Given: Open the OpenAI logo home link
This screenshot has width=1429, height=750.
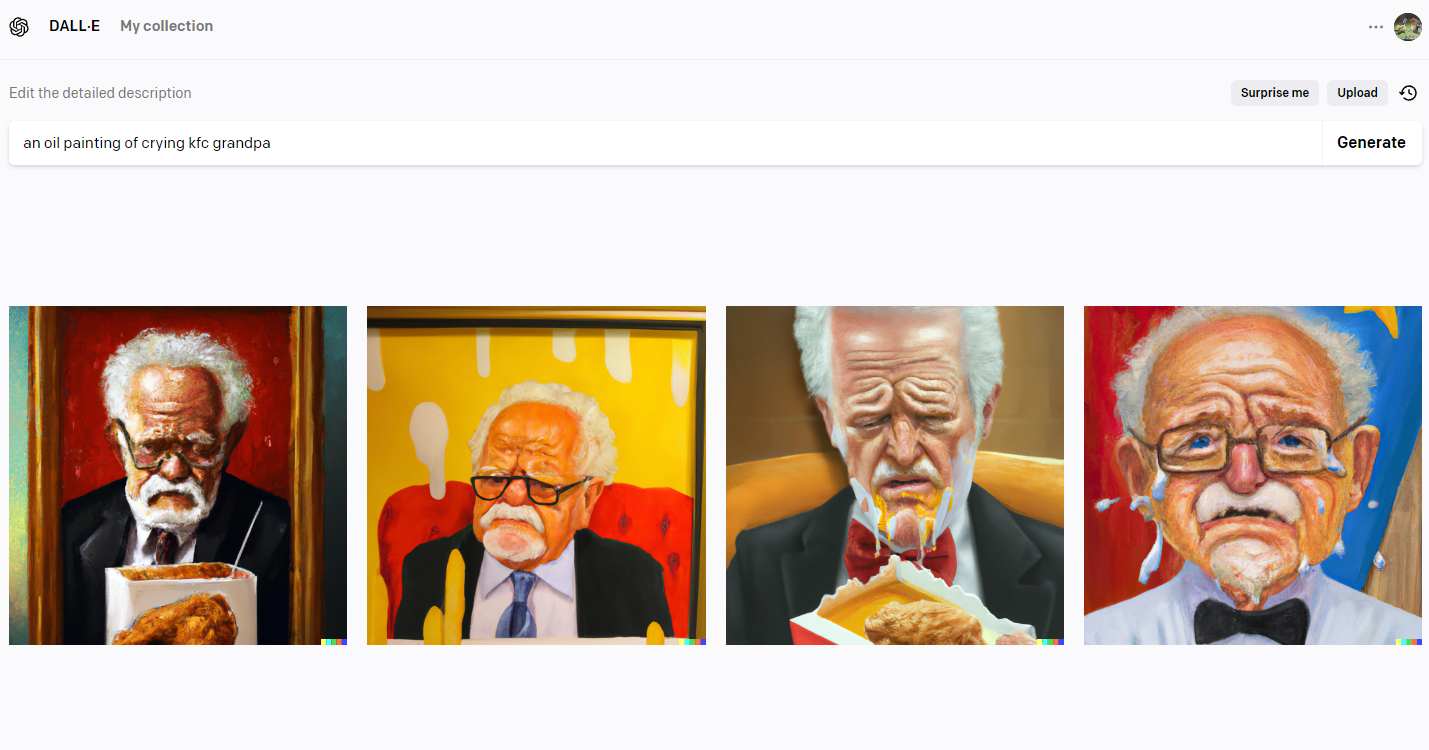Looking at the screenshot, I should [19, 27].
